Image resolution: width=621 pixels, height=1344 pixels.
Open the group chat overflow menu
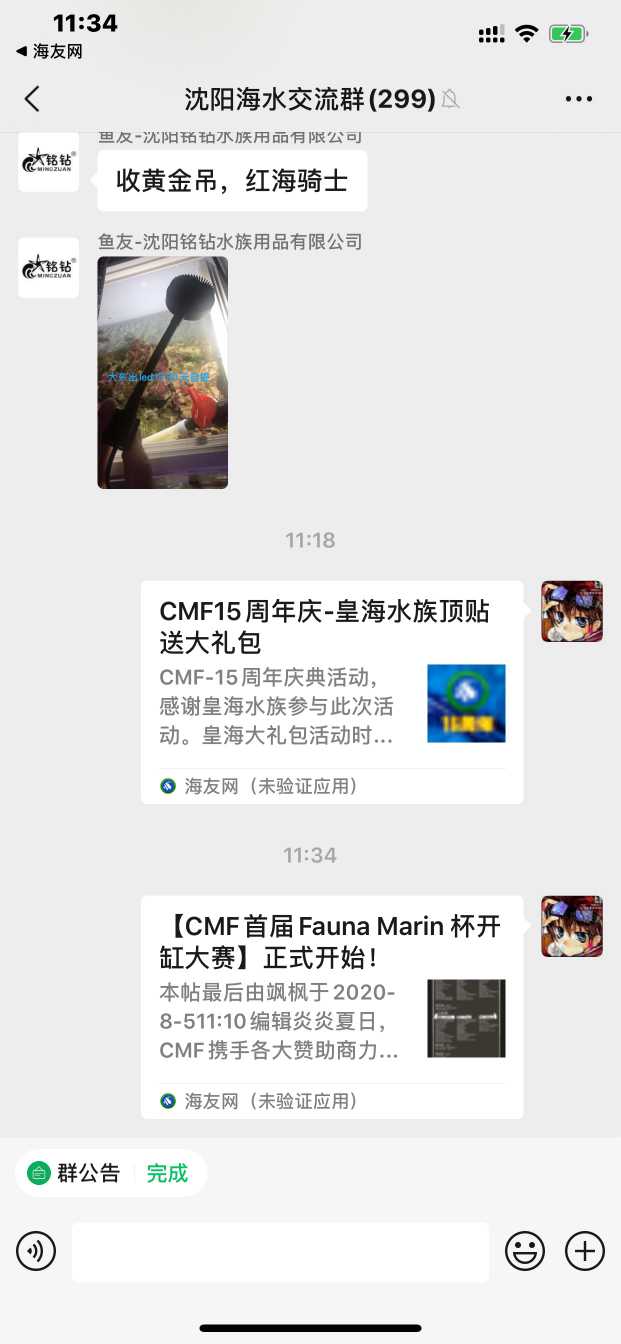point(579,99)
